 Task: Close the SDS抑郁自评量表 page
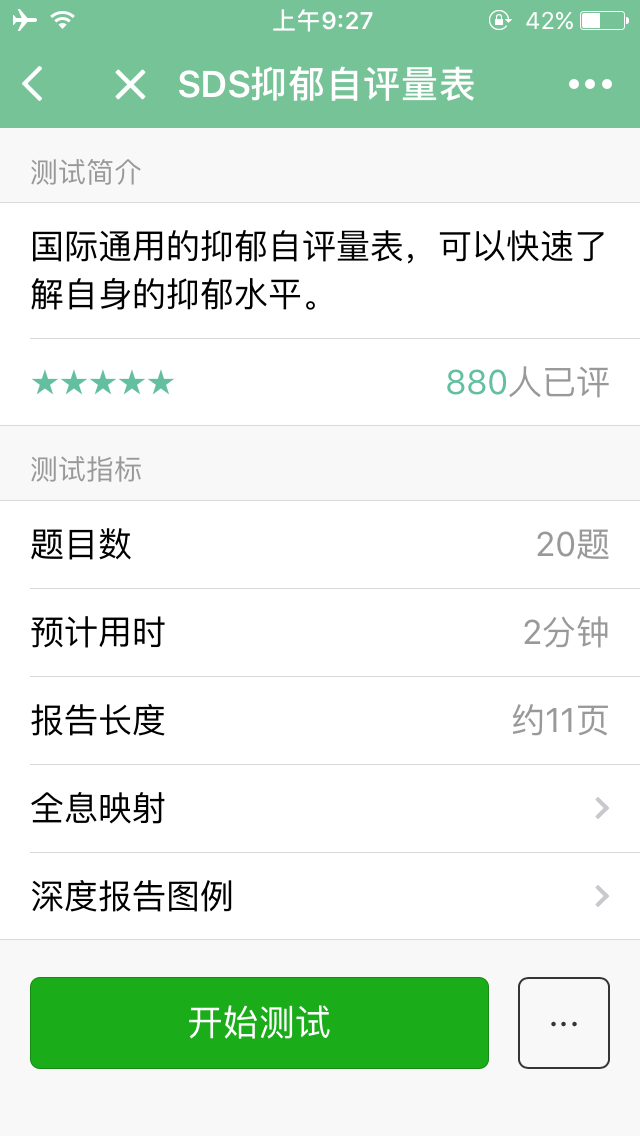click(130, 85)
